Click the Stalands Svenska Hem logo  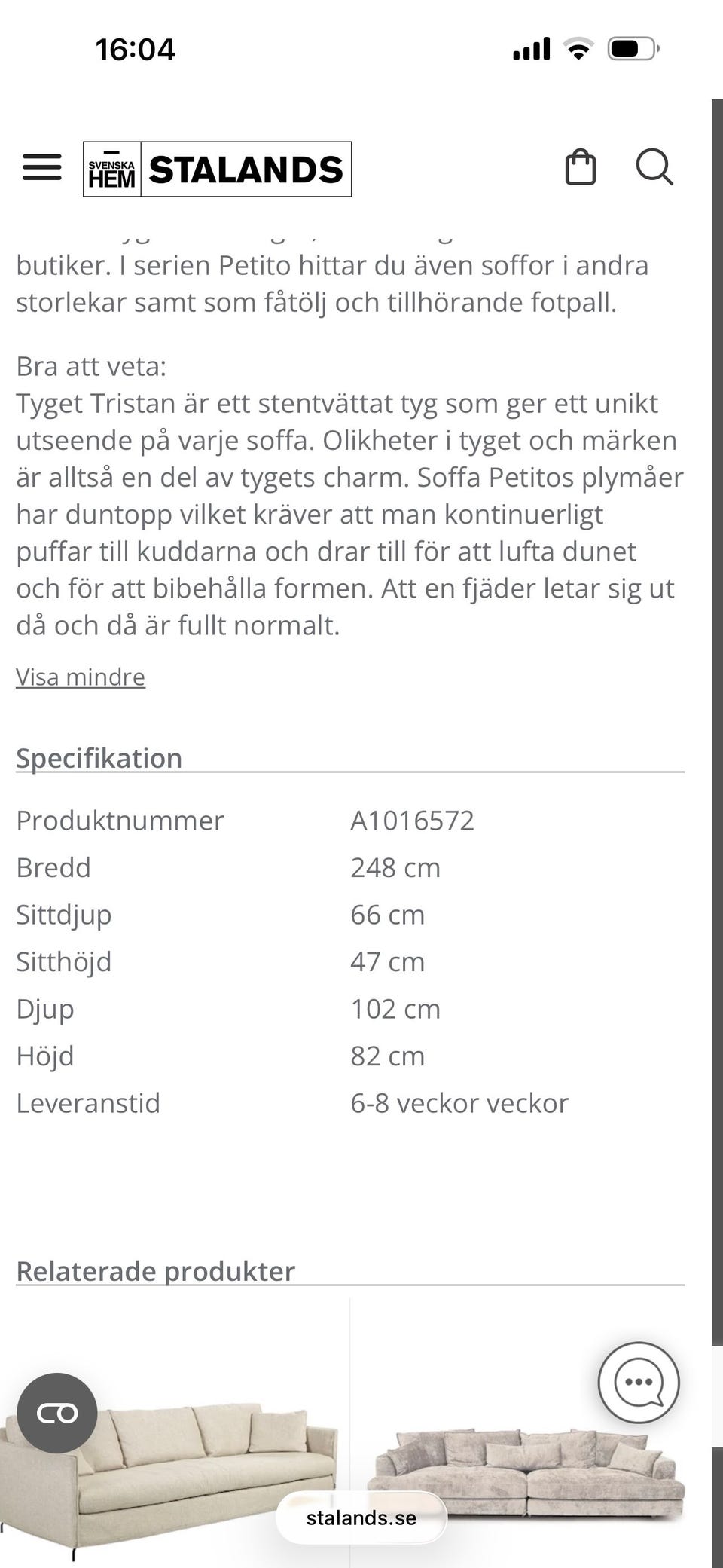click(216, 169)
